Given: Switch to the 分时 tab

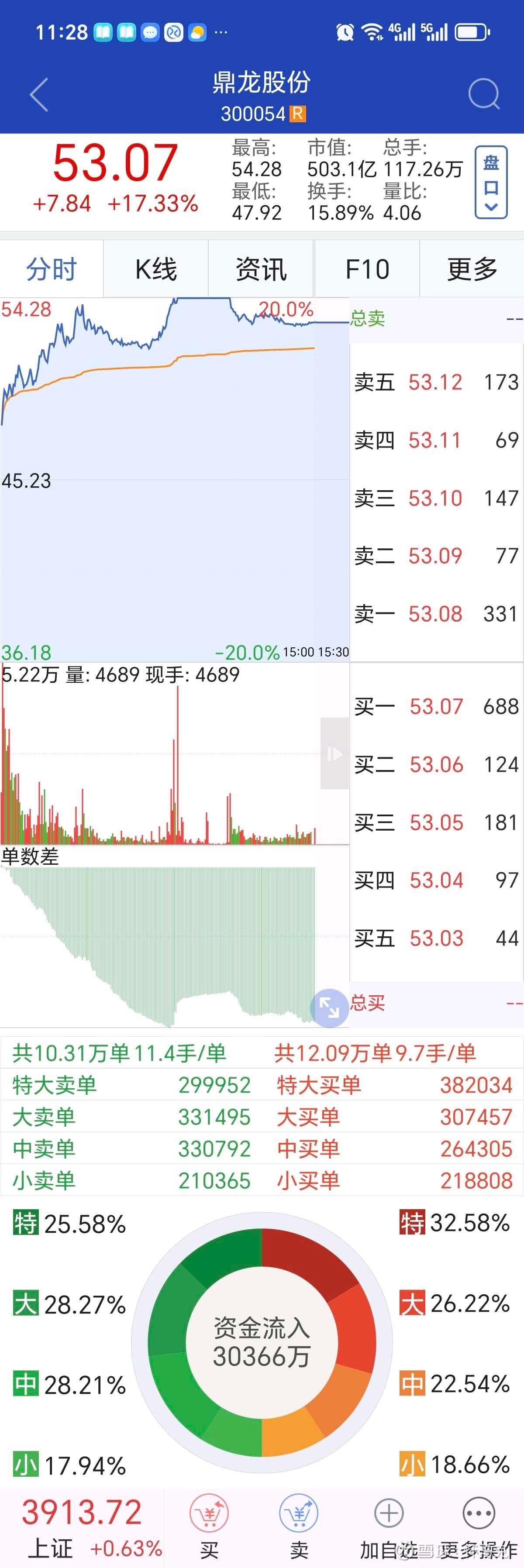Looking at the screenshot, I should click(x=52, y=269).
